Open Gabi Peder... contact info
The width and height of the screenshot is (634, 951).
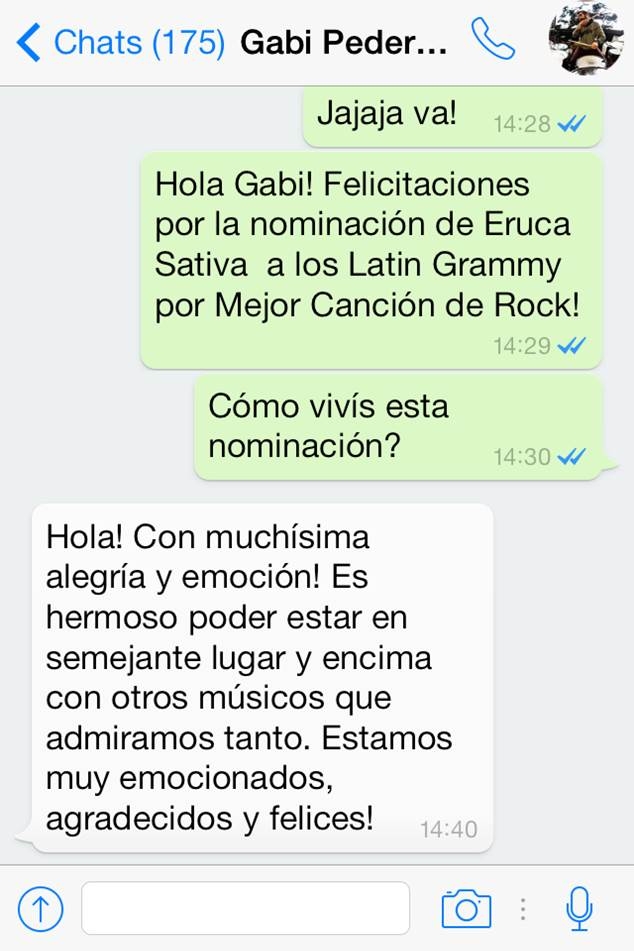pyautogui.click(x=343, y=43)
